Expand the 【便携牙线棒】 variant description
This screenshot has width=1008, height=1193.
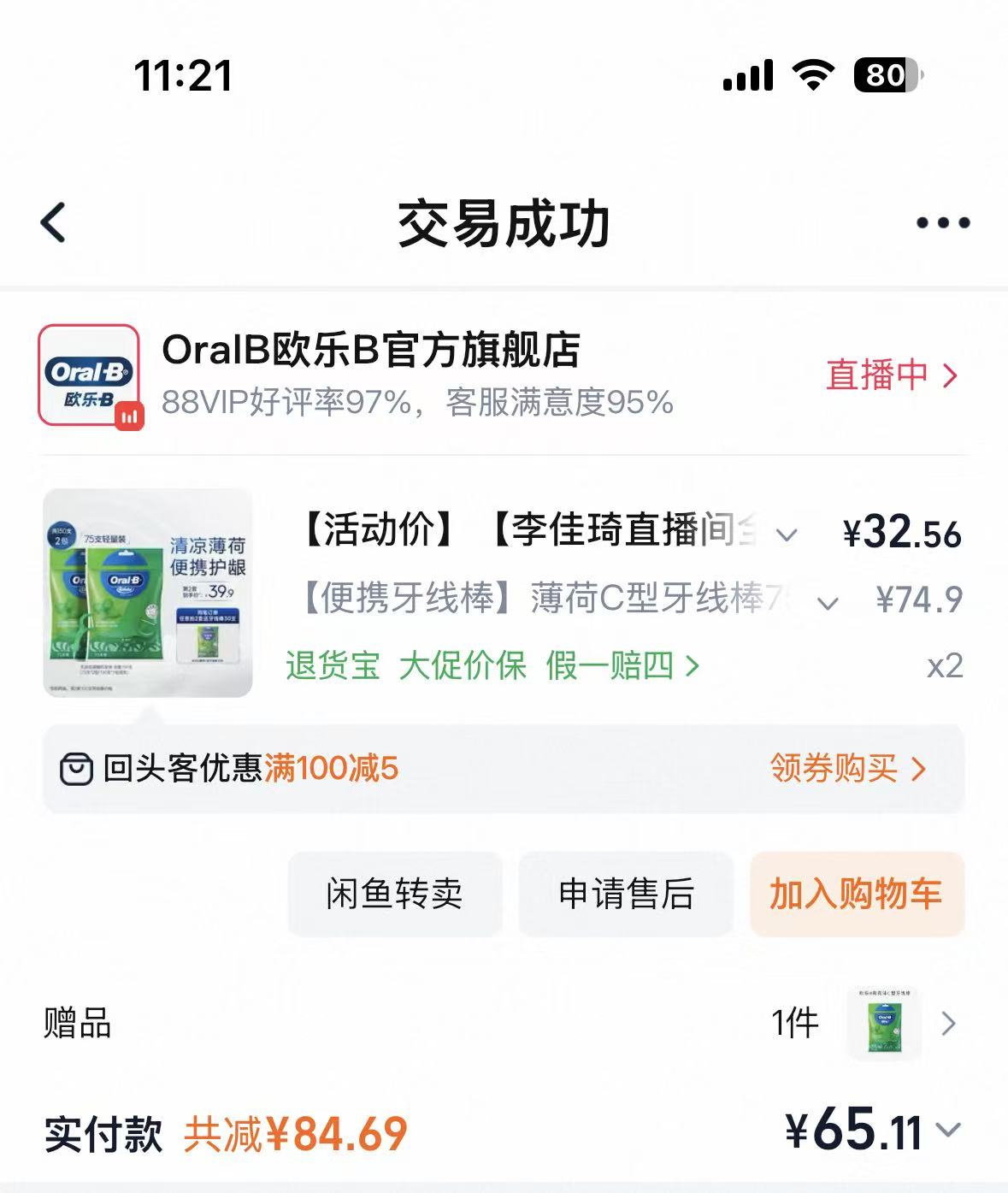(x=826, y=603)
